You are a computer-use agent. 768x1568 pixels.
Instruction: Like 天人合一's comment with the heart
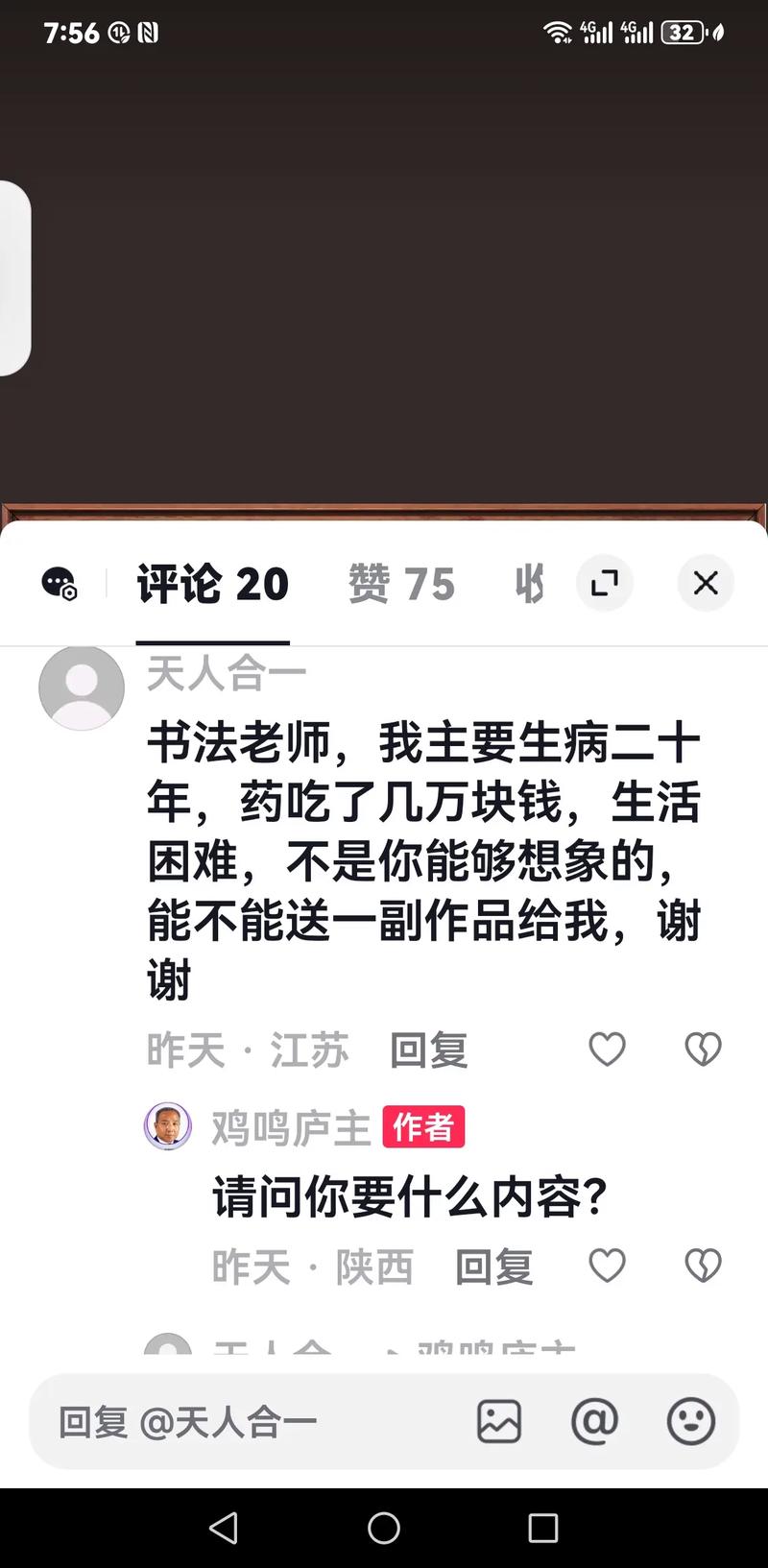pos(608,1049)
